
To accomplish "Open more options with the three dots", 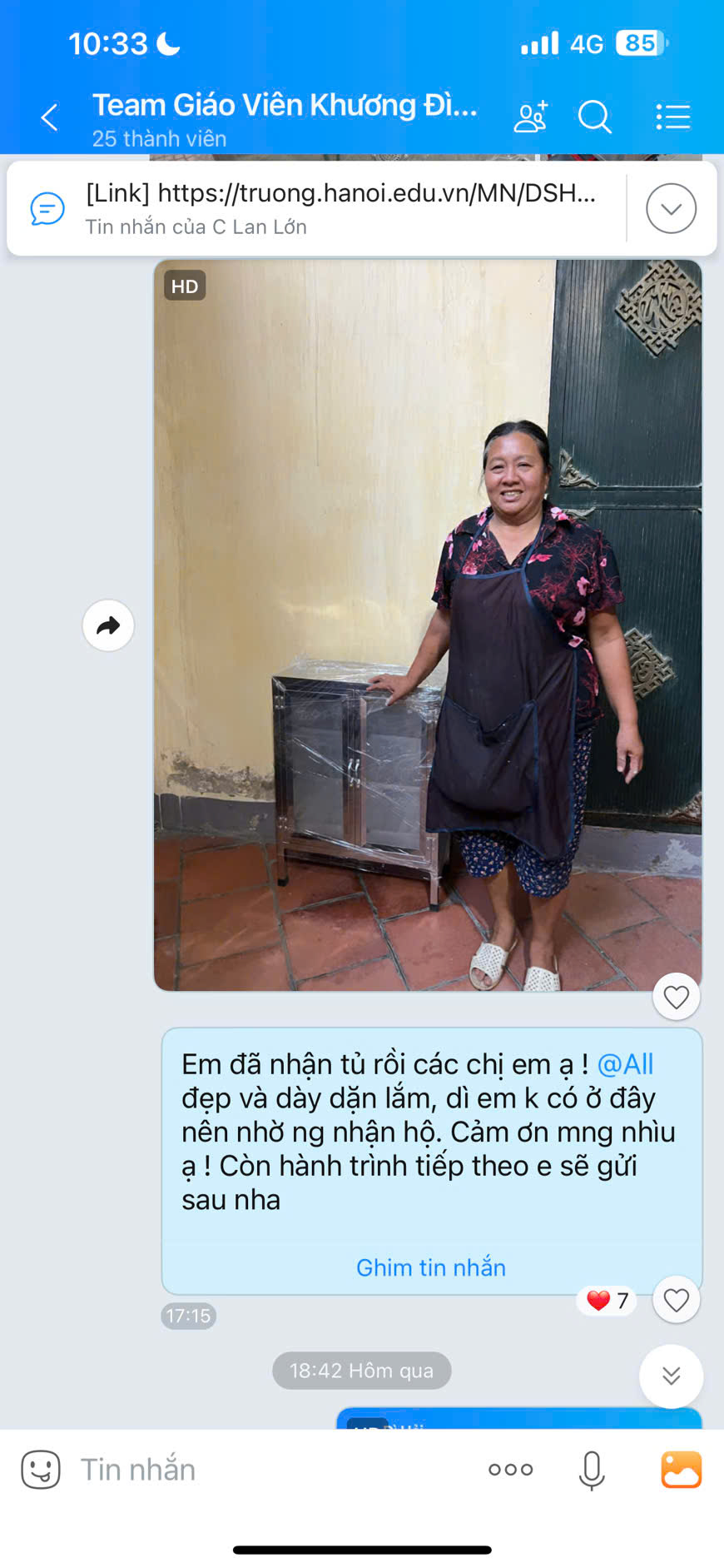I will point(510,1470).
